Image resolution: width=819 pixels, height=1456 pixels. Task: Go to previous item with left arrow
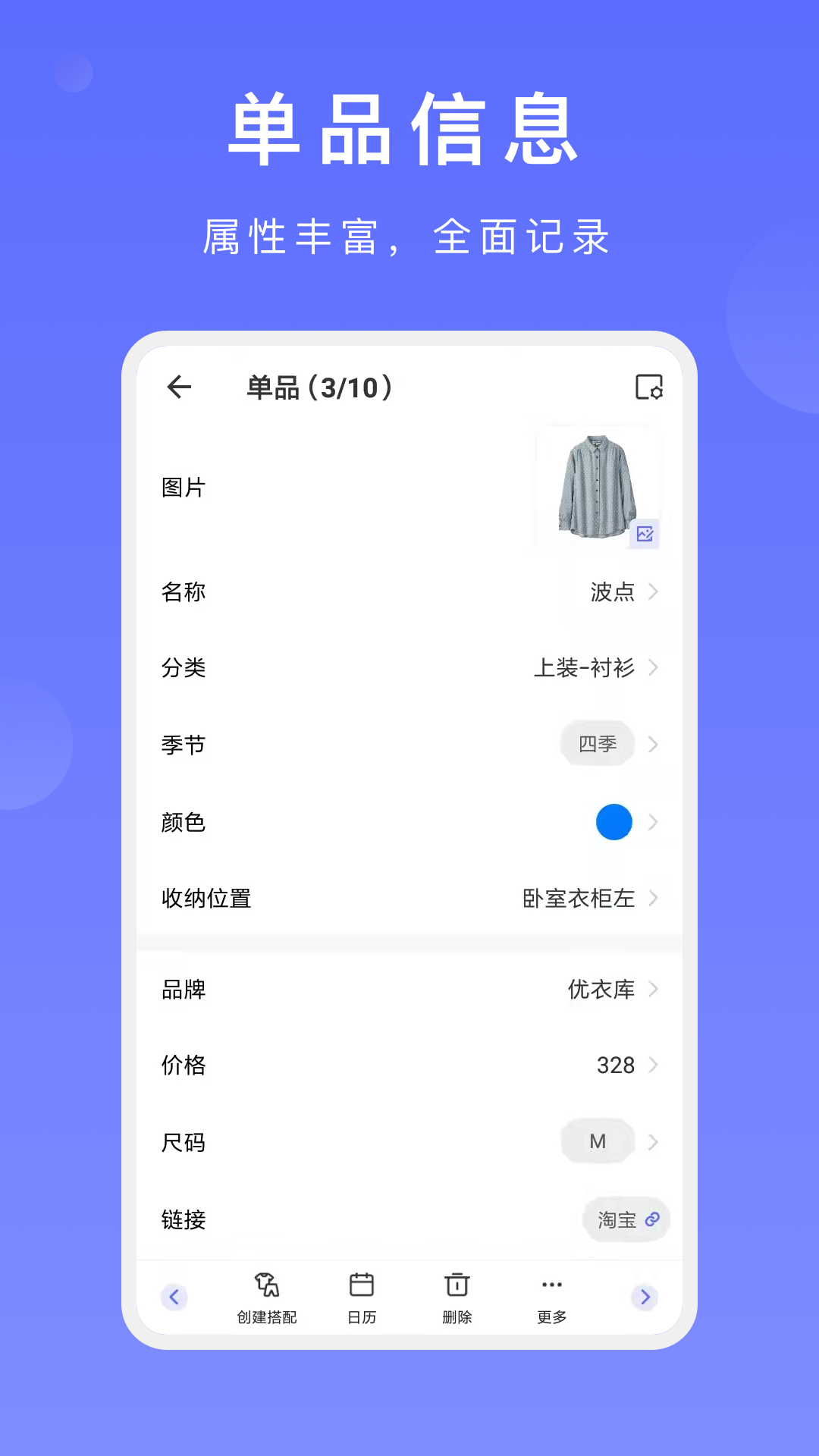point(174,1297)
